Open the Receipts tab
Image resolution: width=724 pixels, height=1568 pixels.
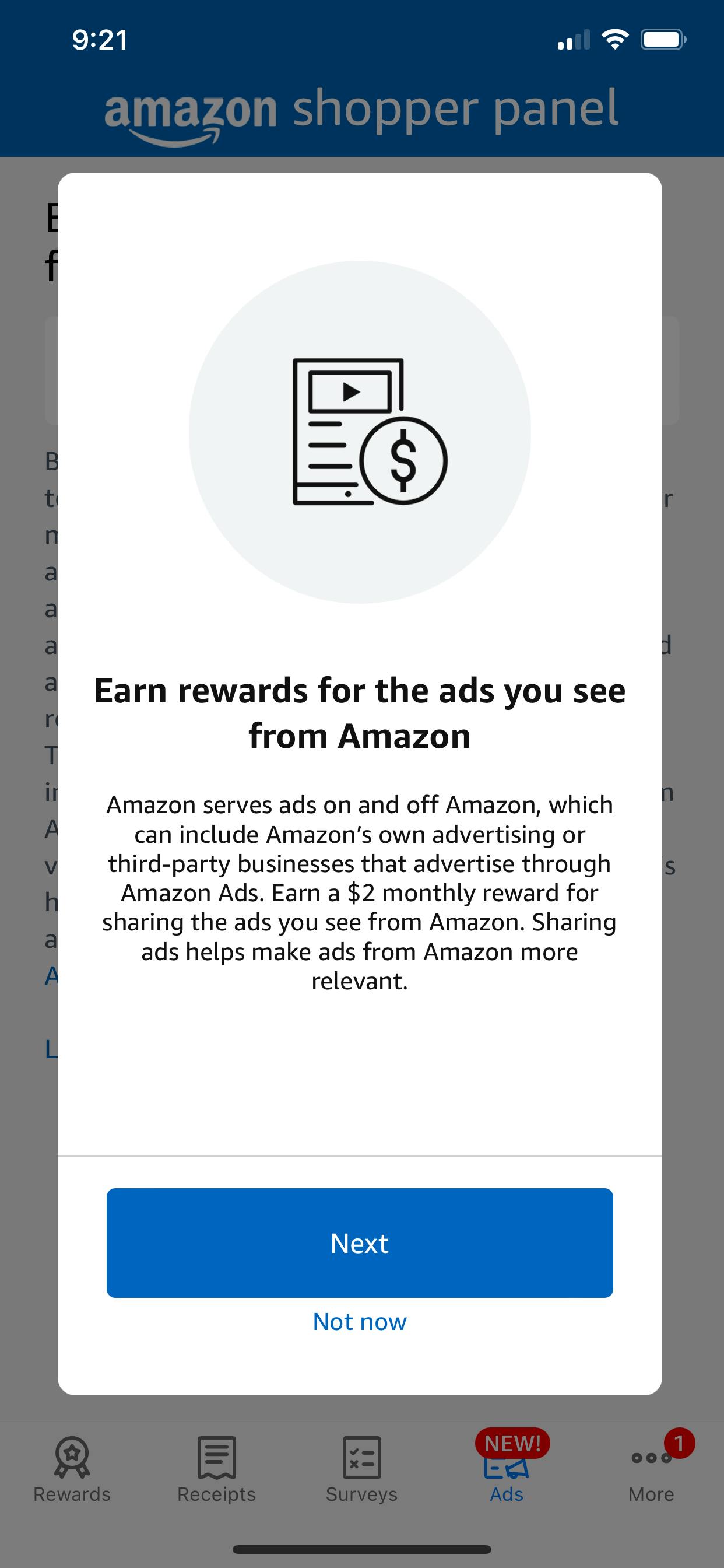[217, 1469]
